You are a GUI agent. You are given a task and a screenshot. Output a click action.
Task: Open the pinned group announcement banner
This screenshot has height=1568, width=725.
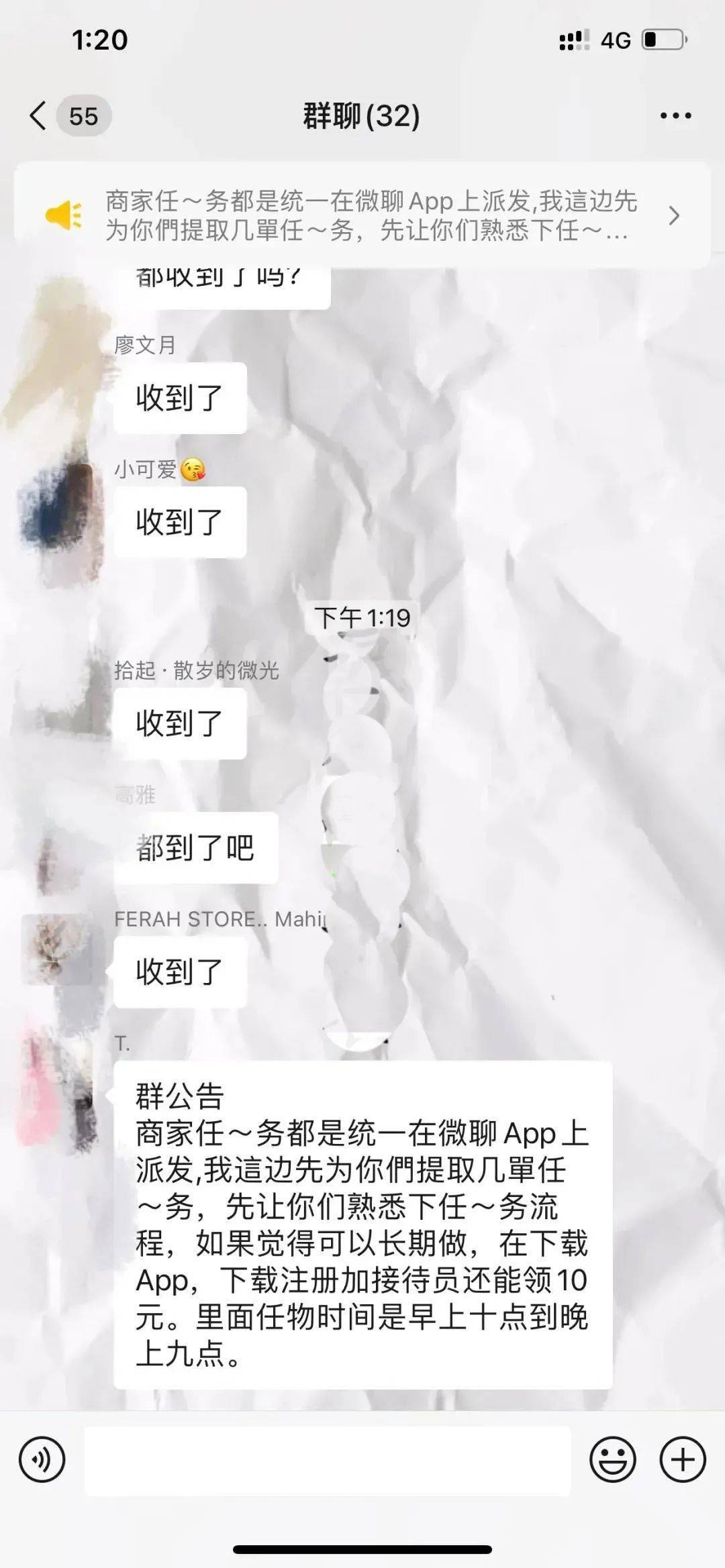[362, 216]
